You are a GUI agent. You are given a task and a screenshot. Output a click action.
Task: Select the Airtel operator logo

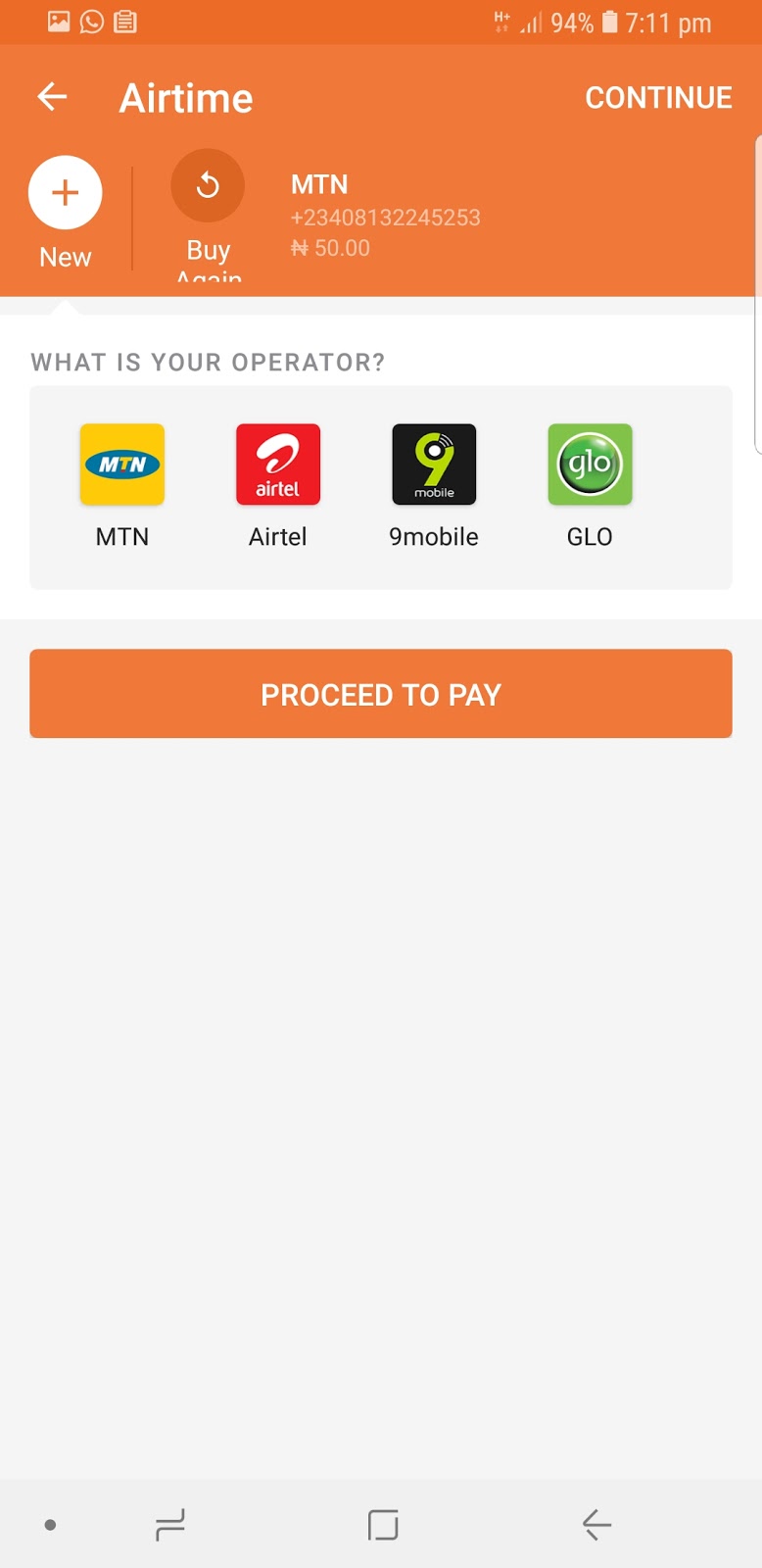(277, 464)
